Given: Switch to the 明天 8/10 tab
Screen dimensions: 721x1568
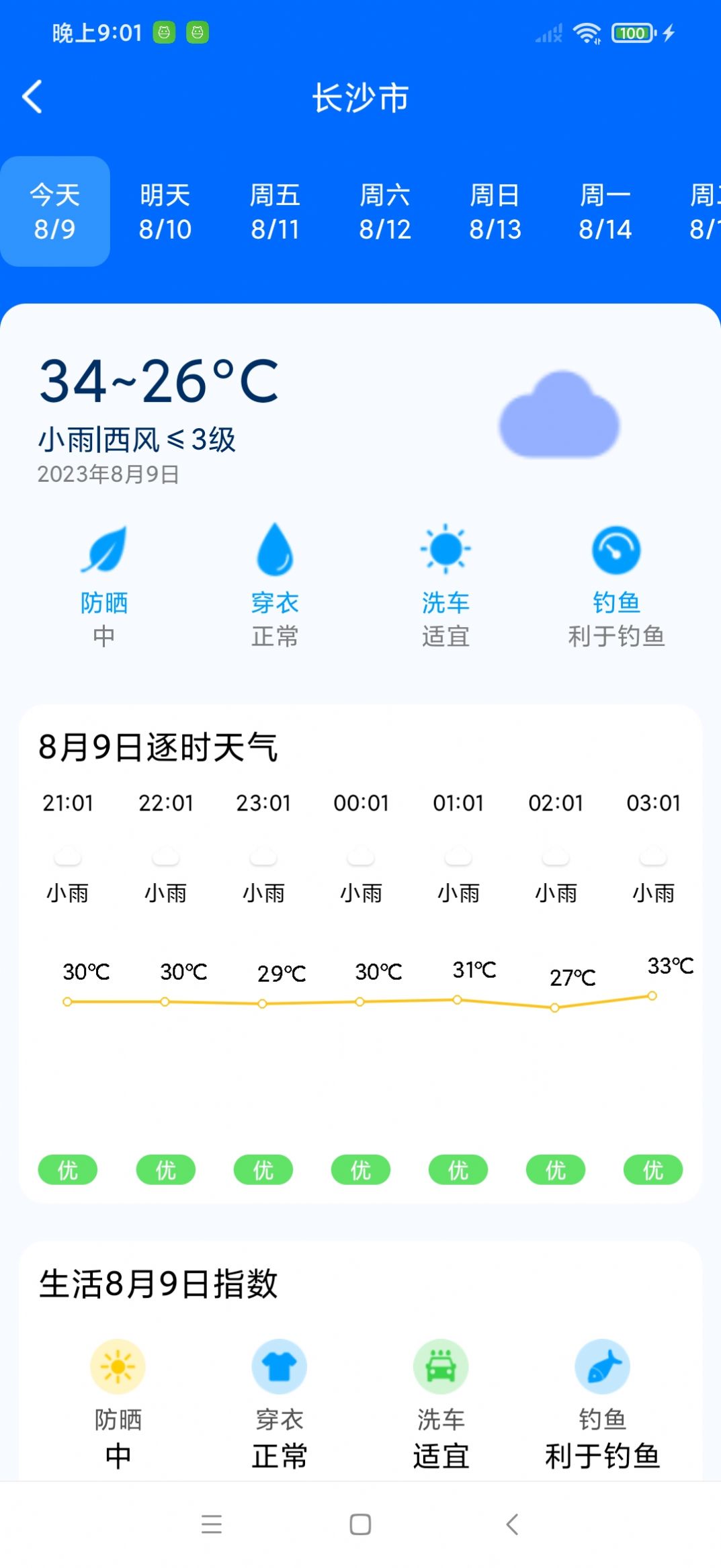Looking at the screenshot, I should [x=165, y=210].
